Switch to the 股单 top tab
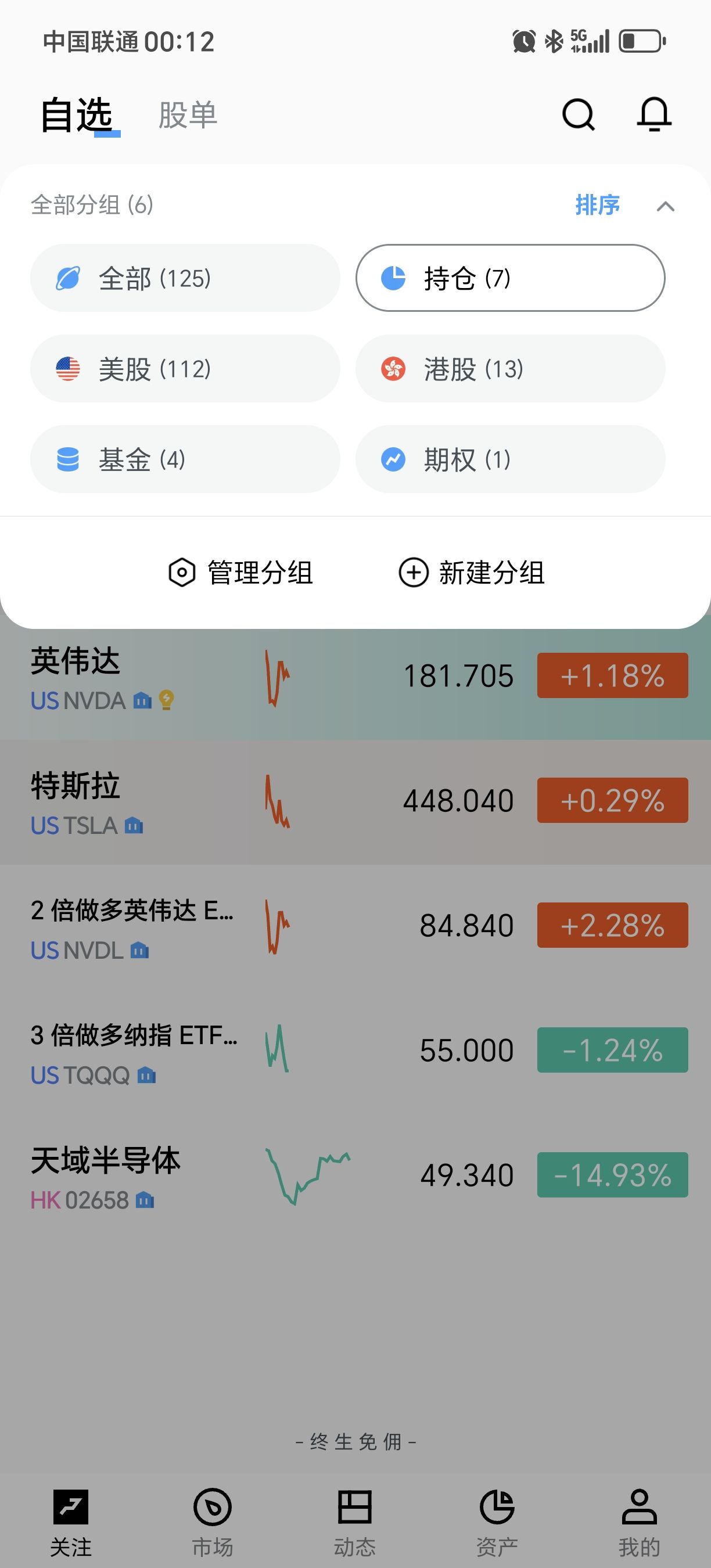 tap(188, 116)
